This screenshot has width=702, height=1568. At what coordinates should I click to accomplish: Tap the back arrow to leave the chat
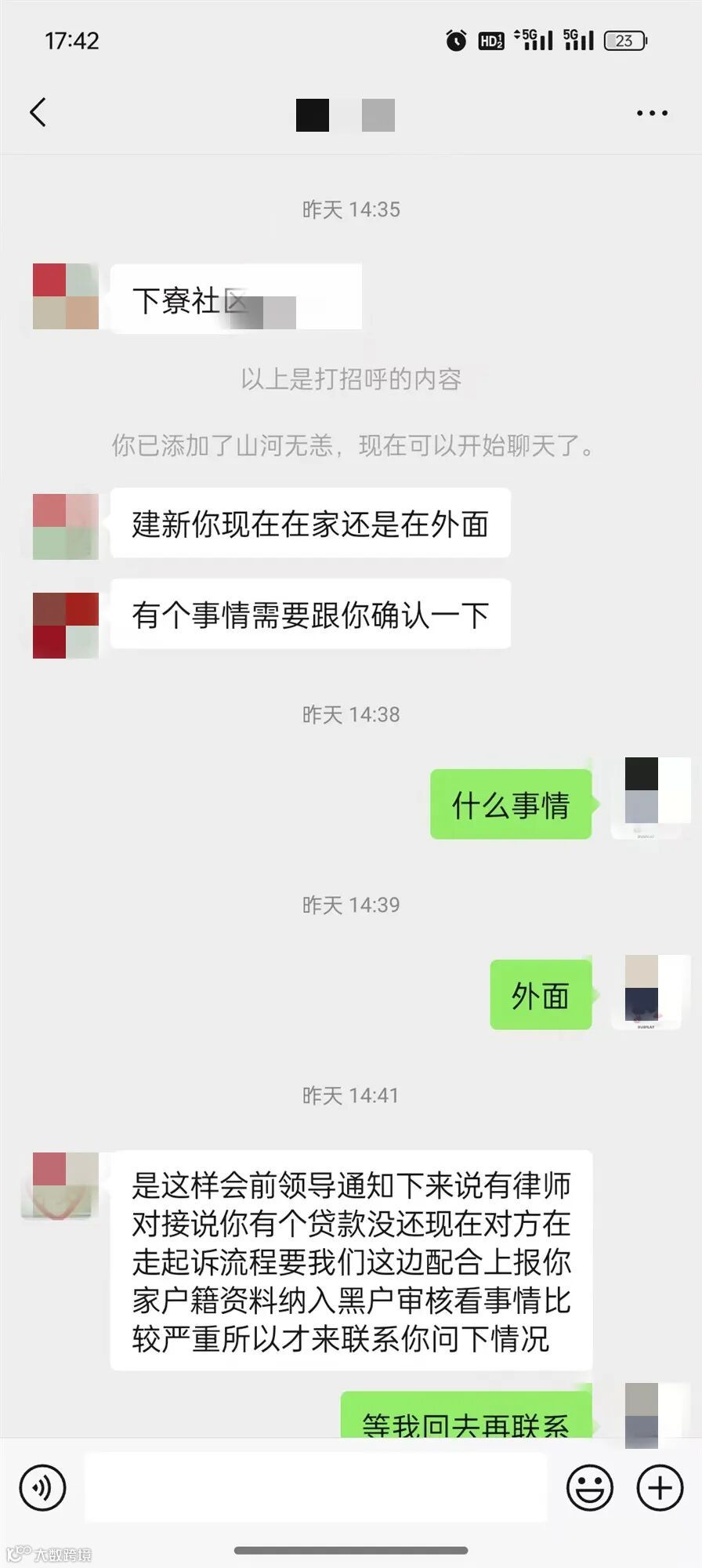(38, 112)
